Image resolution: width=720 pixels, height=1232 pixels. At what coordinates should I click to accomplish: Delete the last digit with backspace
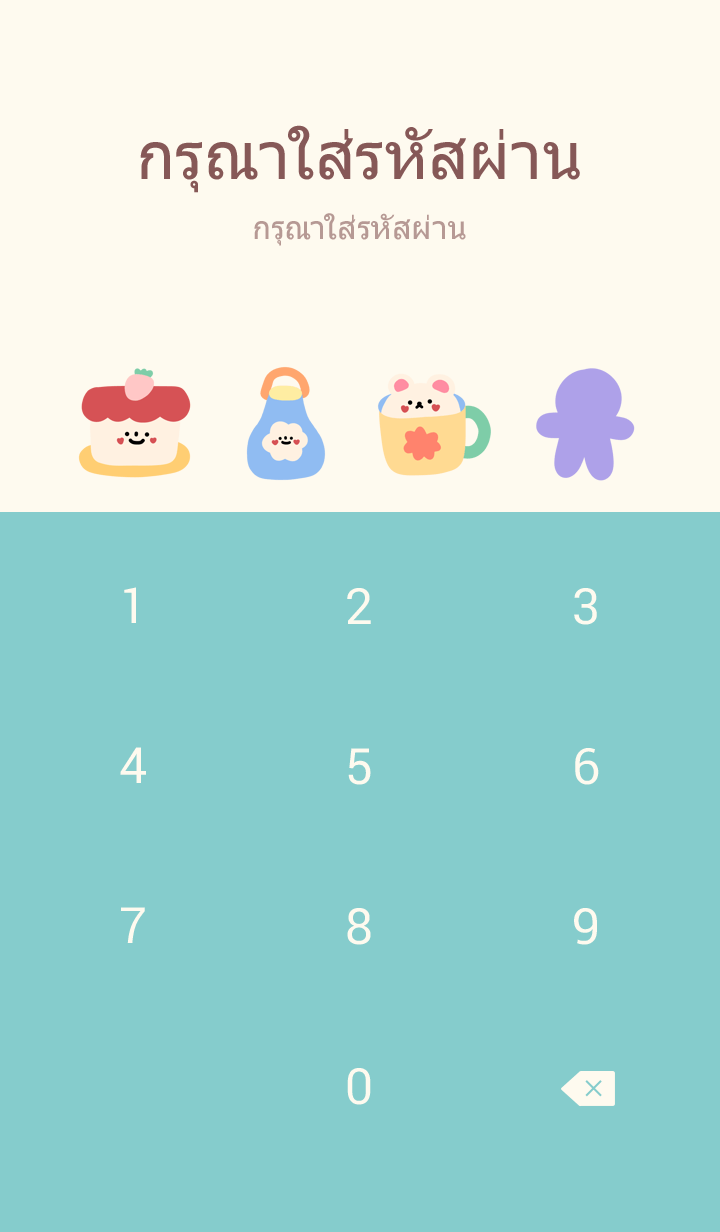[588, 1088]
